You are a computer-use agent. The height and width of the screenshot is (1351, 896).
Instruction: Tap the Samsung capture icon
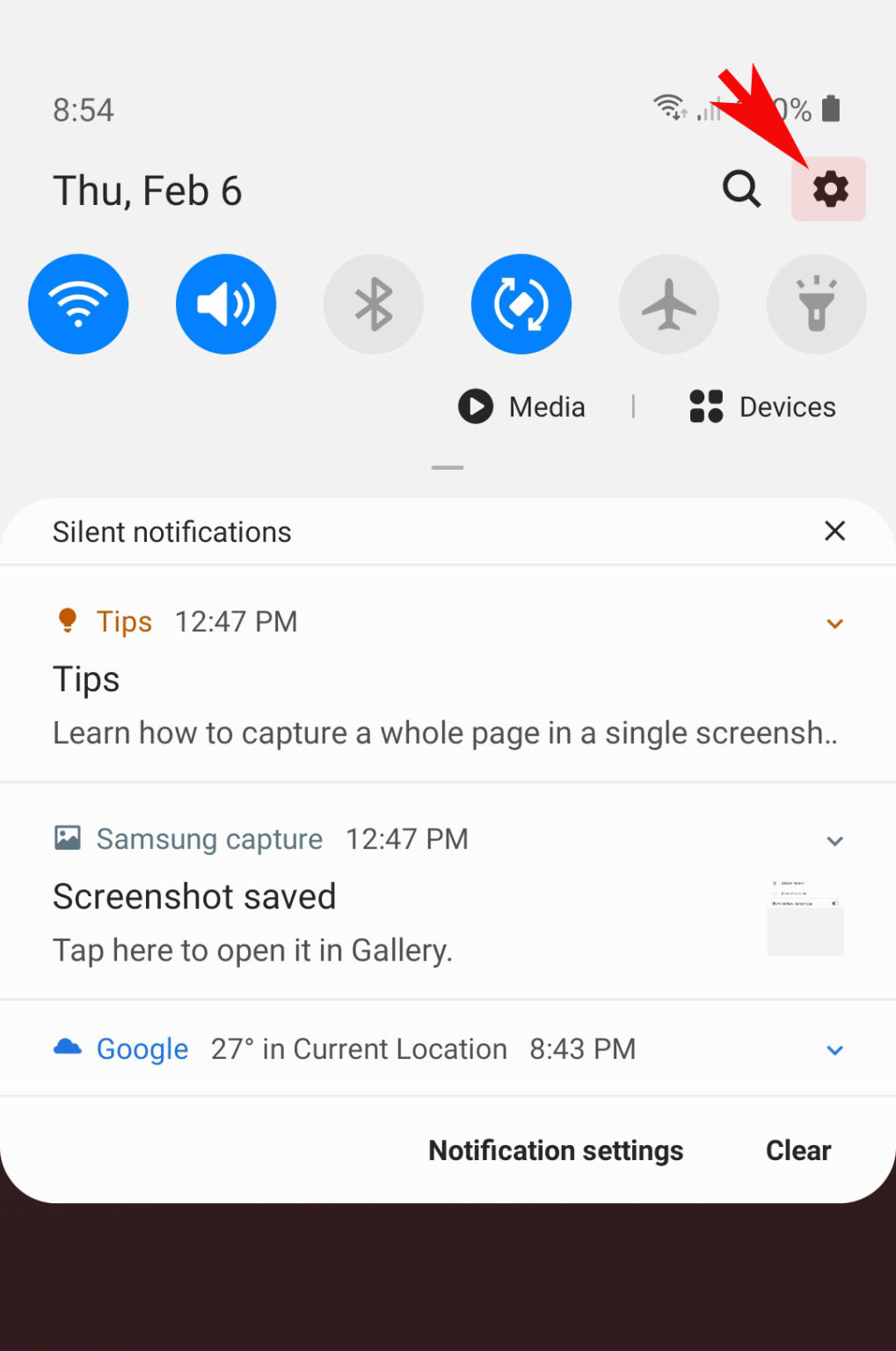click(67, 838)
